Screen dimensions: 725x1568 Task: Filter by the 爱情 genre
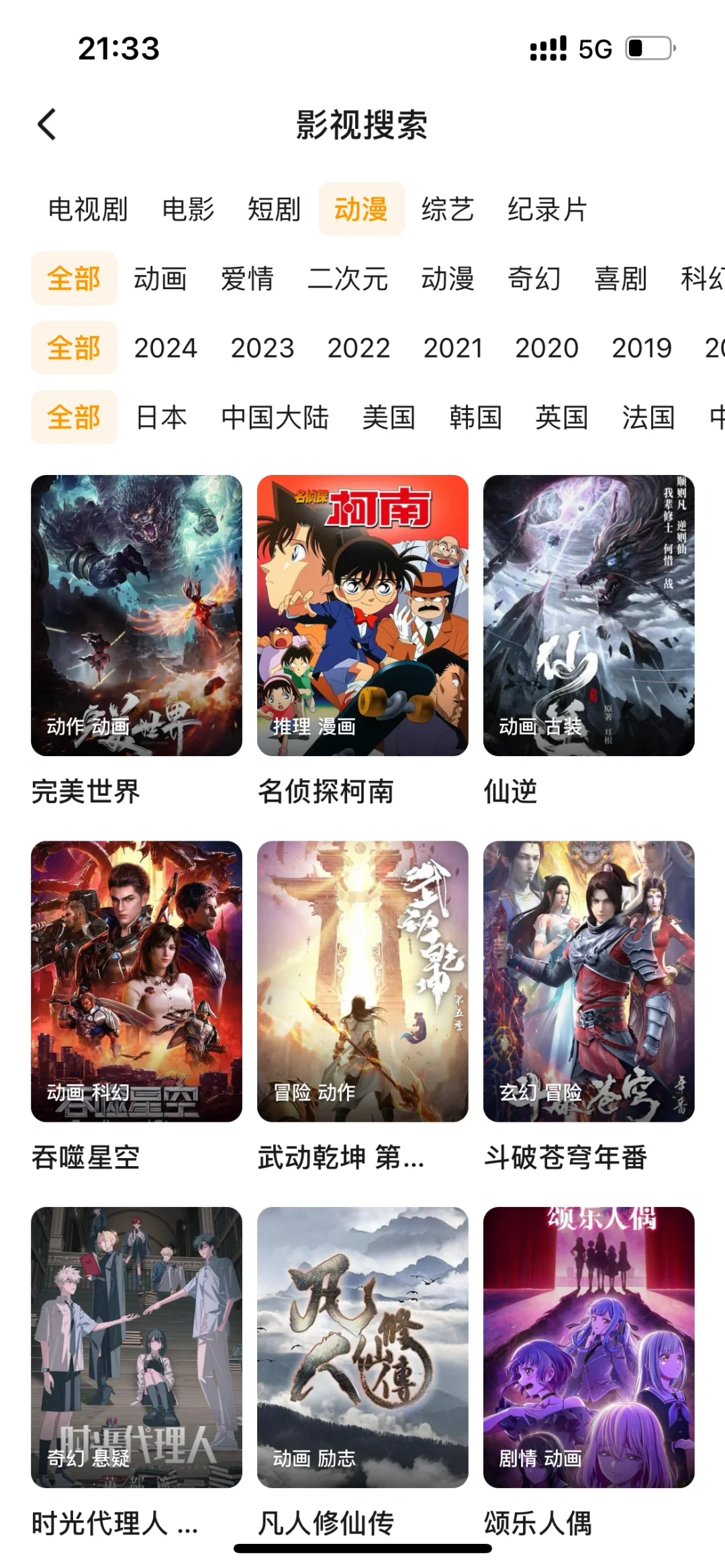click(x=247, y=279)
